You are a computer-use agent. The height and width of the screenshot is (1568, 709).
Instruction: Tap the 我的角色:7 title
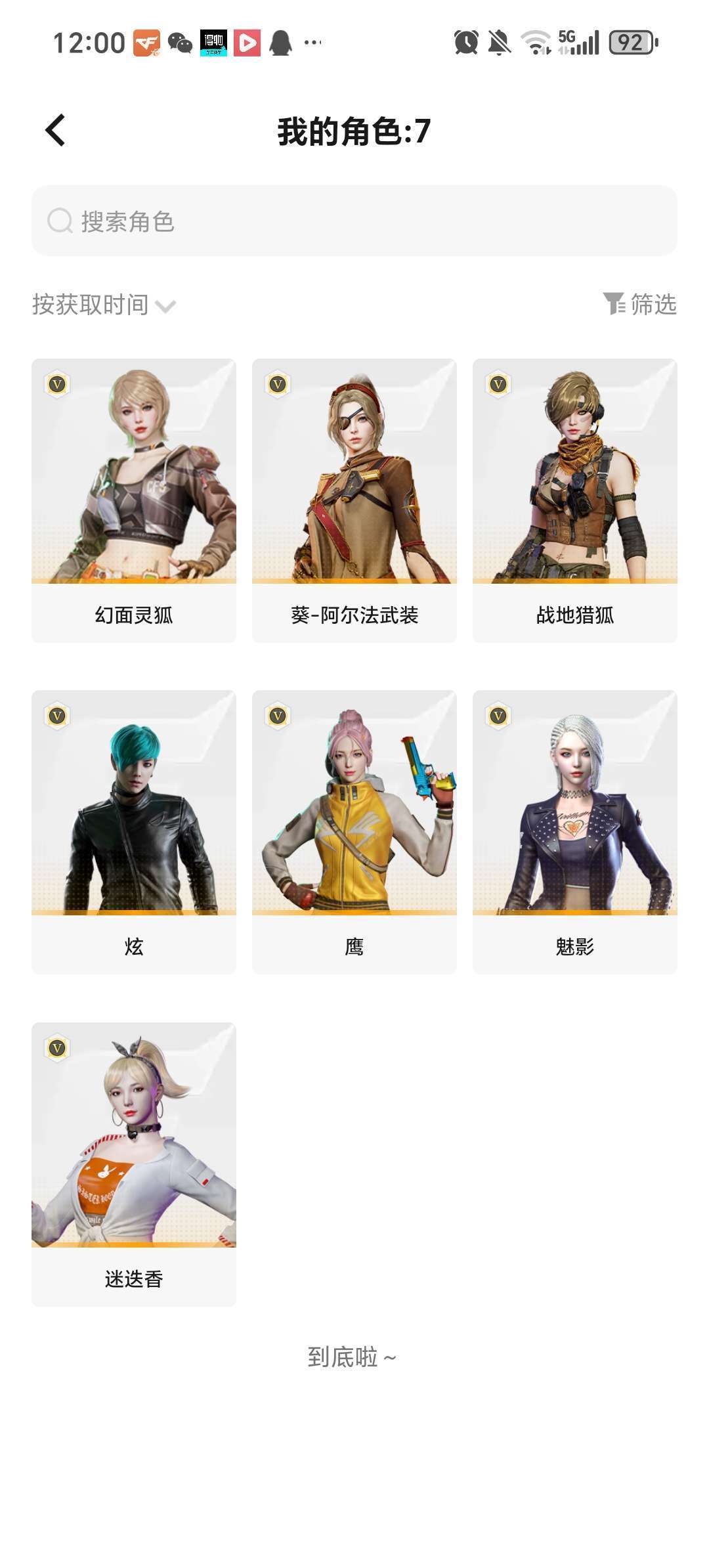click(353, 131)
